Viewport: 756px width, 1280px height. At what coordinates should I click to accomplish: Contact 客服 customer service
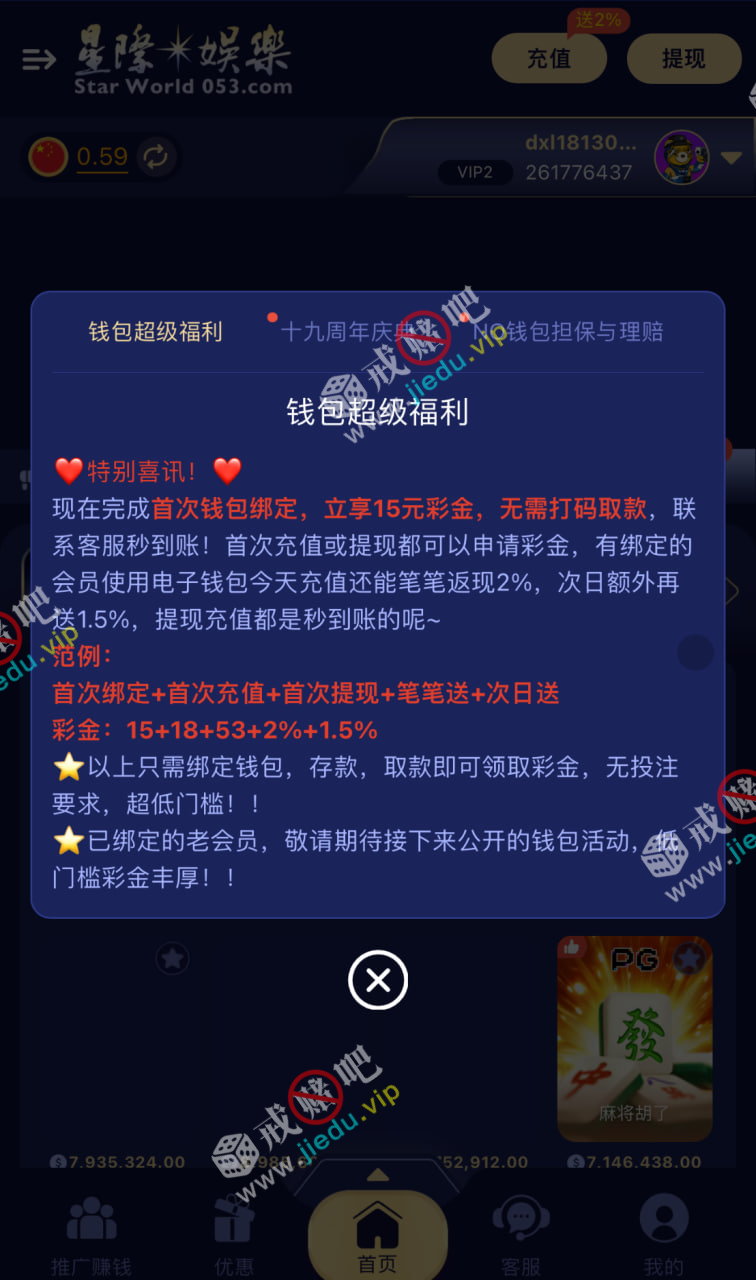[520, 1235]
